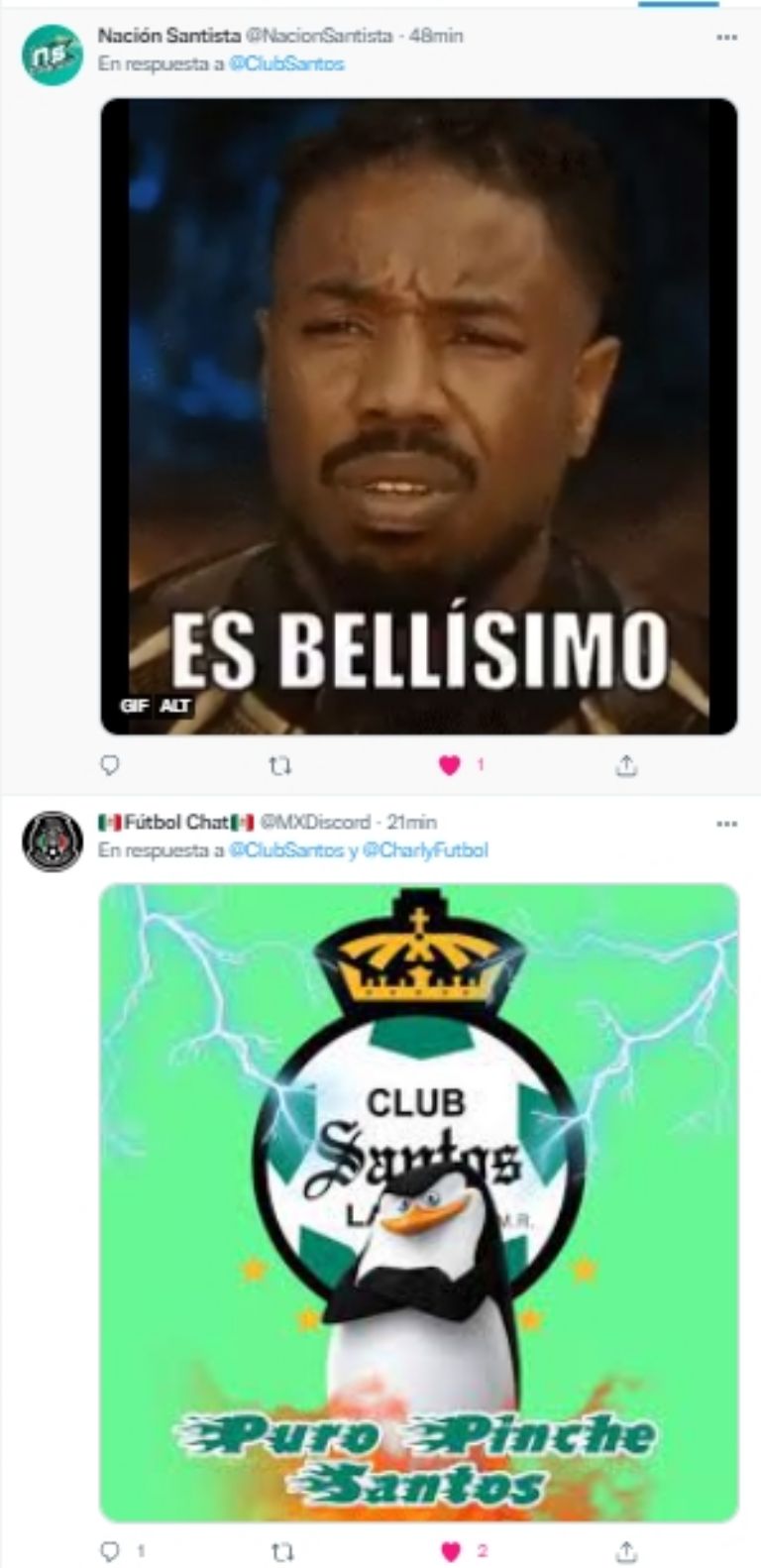Open the Puro Pinche Santos image
Screen dimensions: 761x1568
[x=418, y=1202]
